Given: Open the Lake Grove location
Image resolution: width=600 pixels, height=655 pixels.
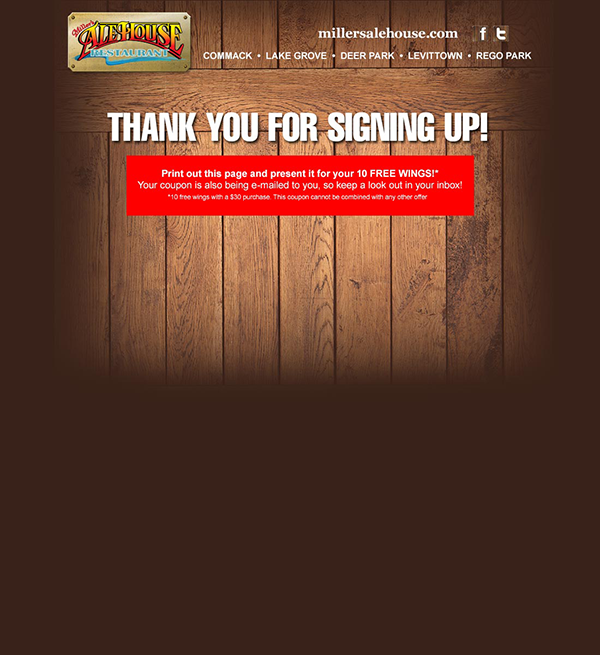Looking at the screenshot, I should point(296,56).
